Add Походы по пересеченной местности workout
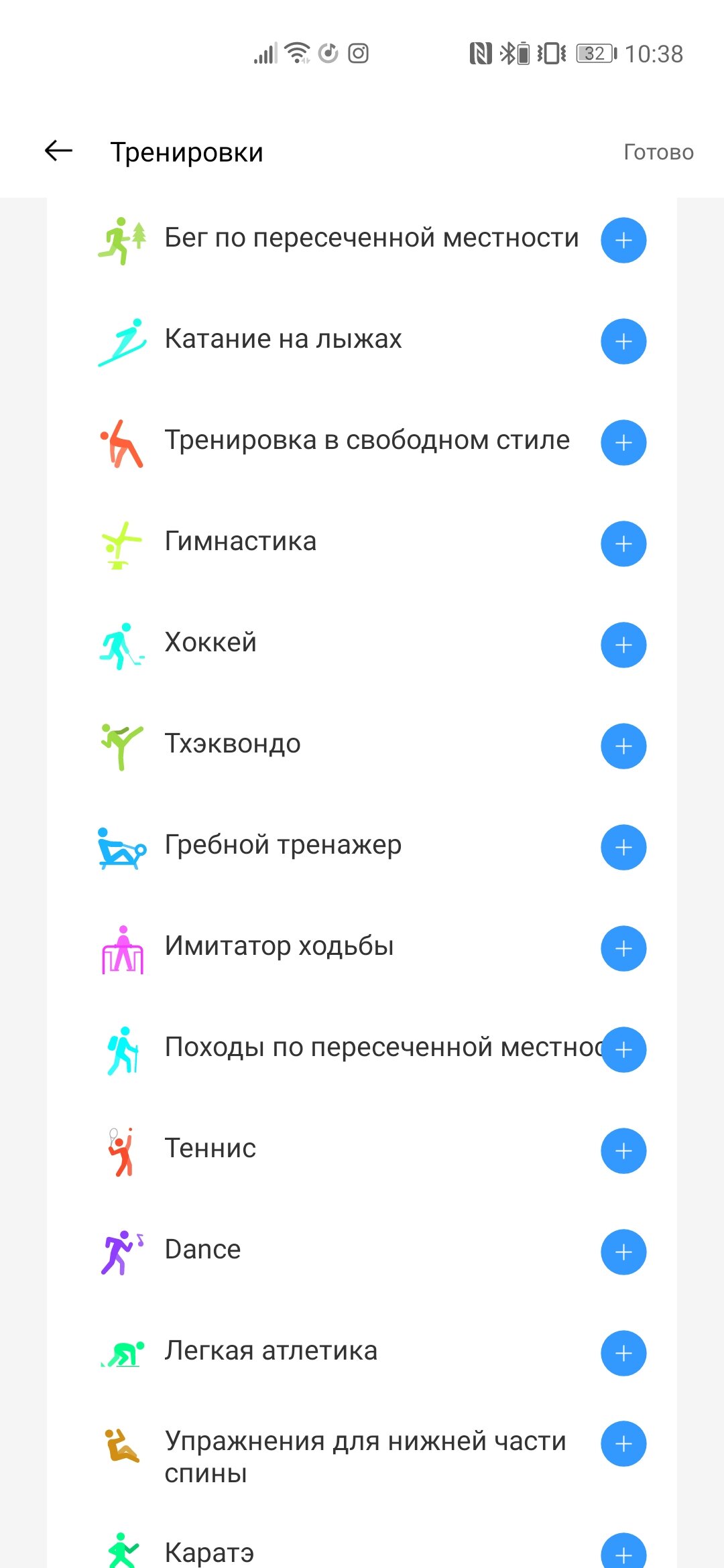This screenshot has height=1568, width=724. [623, 1050]
